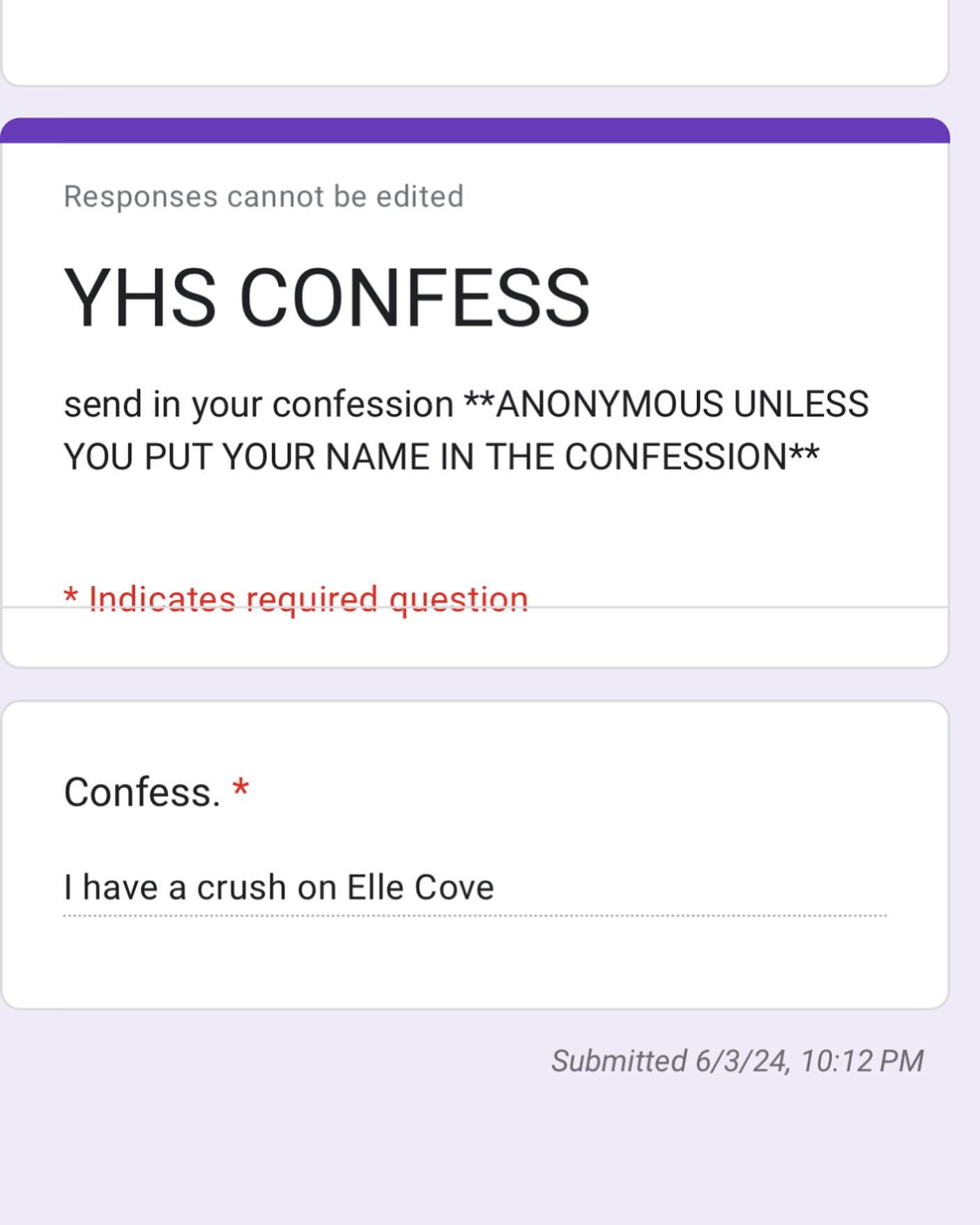Tap the Confess answer text field
Image resolution: width=980 pixels, height=1225 pixels.
click(x=474, y=888)
